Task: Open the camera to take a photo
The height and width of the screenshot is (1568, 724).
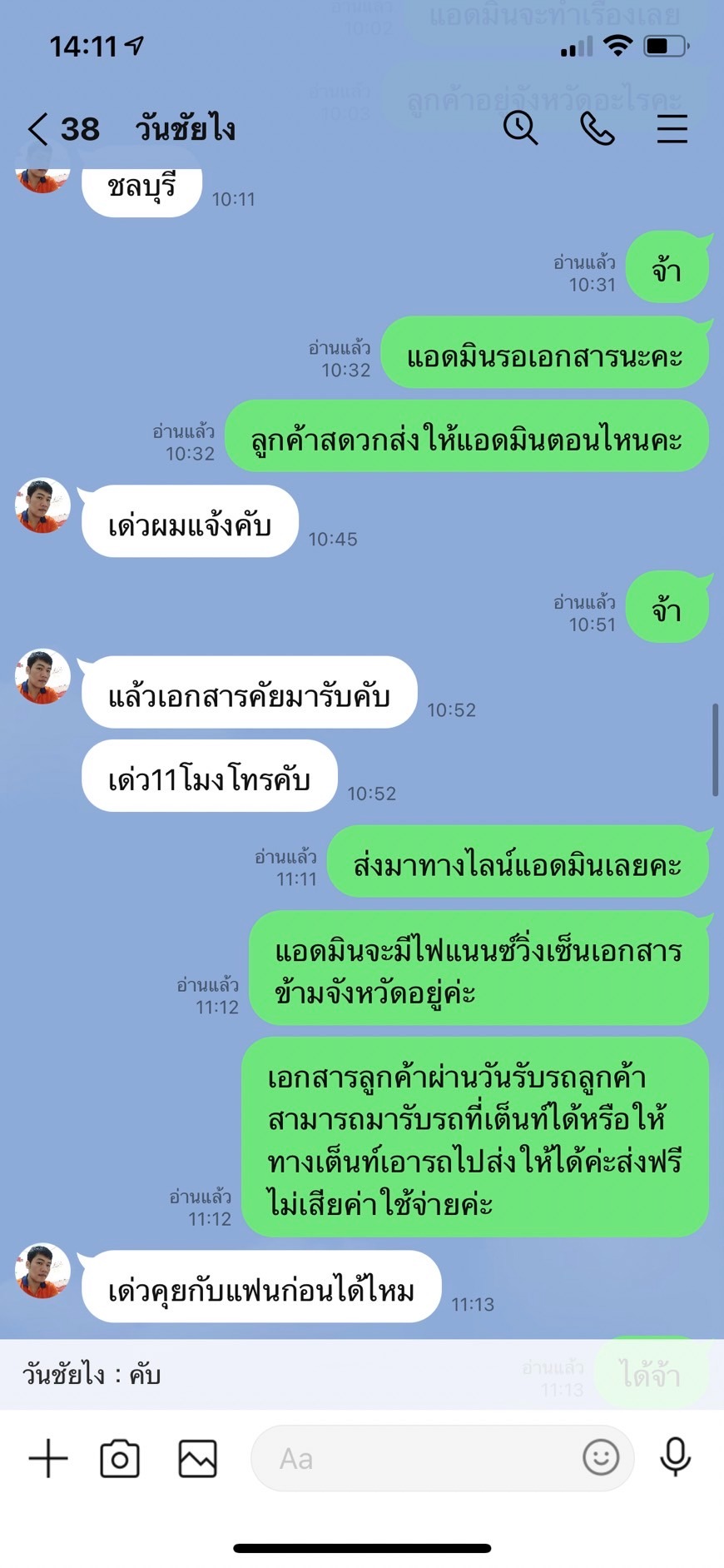Action: tap(120, 1458)
